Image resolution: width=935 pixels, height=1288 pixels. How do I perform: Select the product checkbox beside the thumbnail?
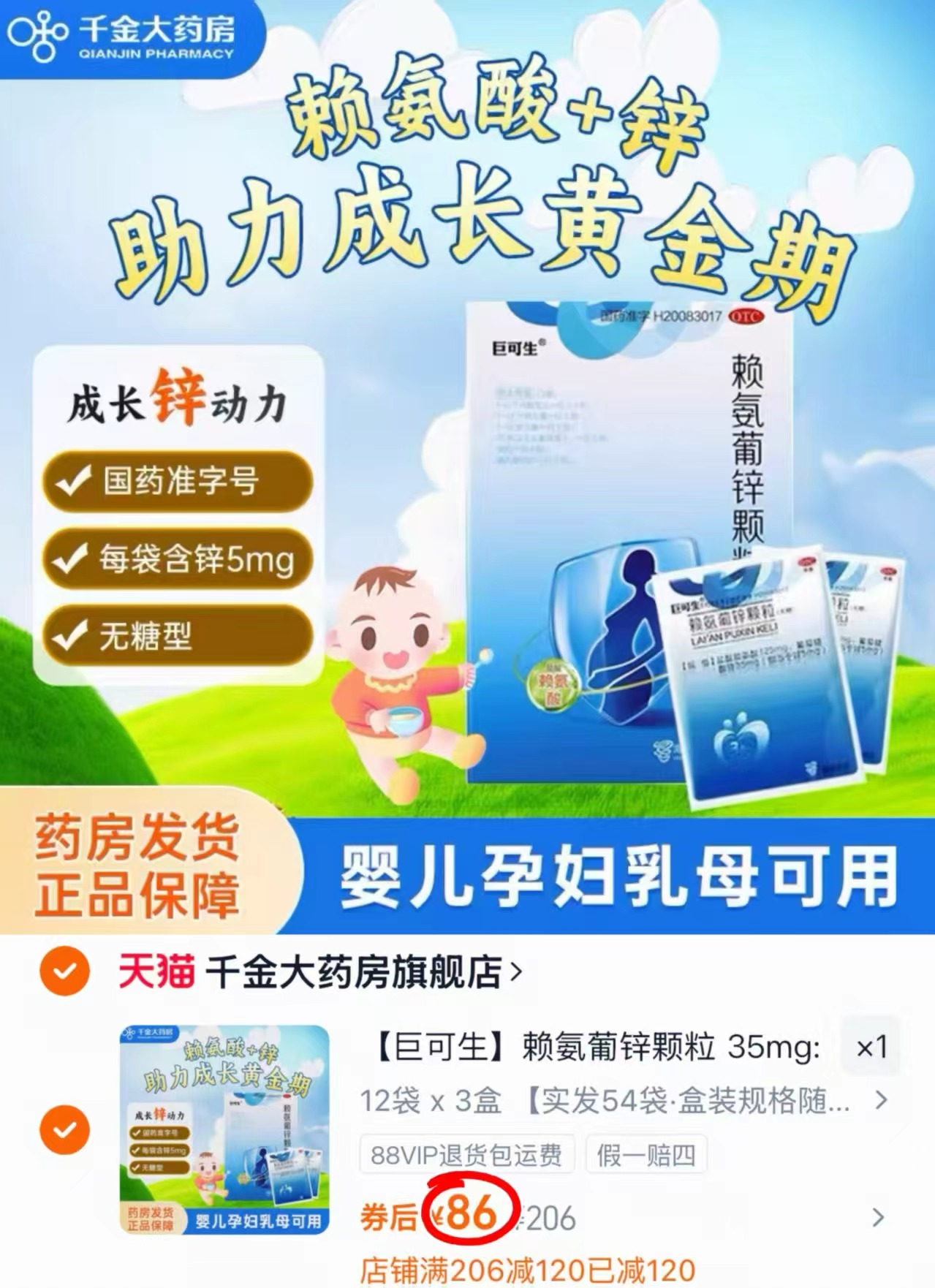pyautogui.click(x=67, y=1131)
